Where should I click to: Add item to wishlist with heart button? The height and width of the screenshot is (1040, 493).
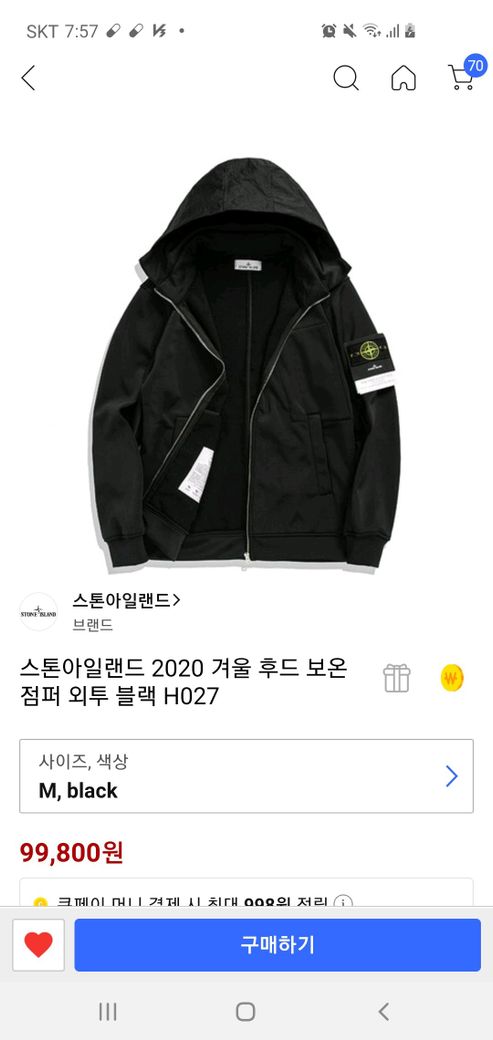(x=38, y=944)
